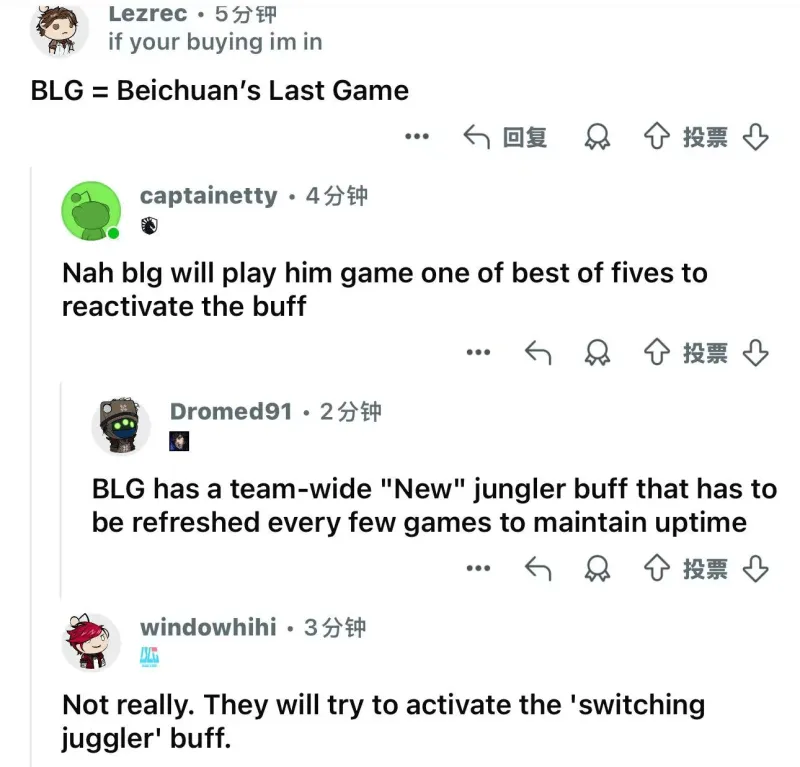Downvote Dromed91's comment
The width and height of the screenshot is (800, 767).
click(x=755, y=568)
